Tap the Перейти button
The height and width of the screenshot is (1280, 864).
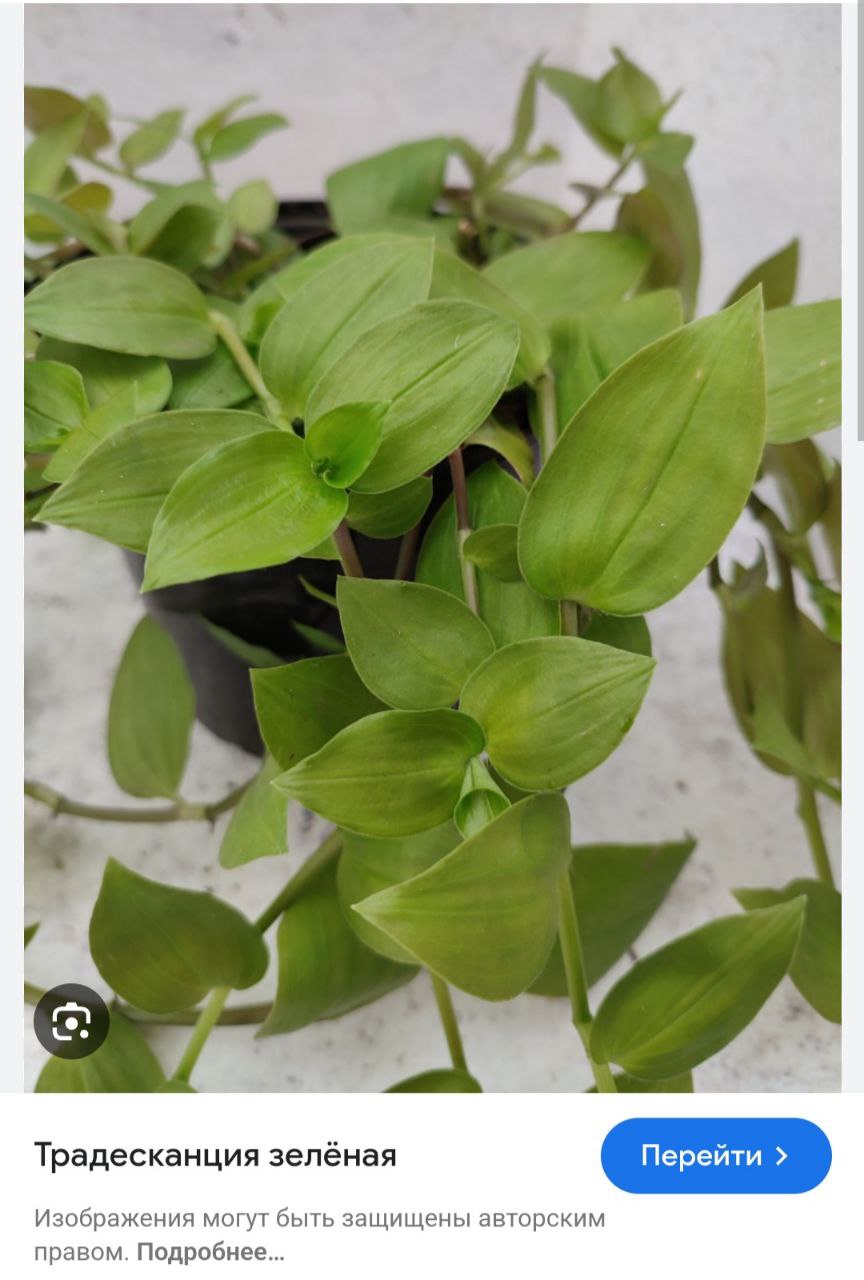pos(716,1156)
